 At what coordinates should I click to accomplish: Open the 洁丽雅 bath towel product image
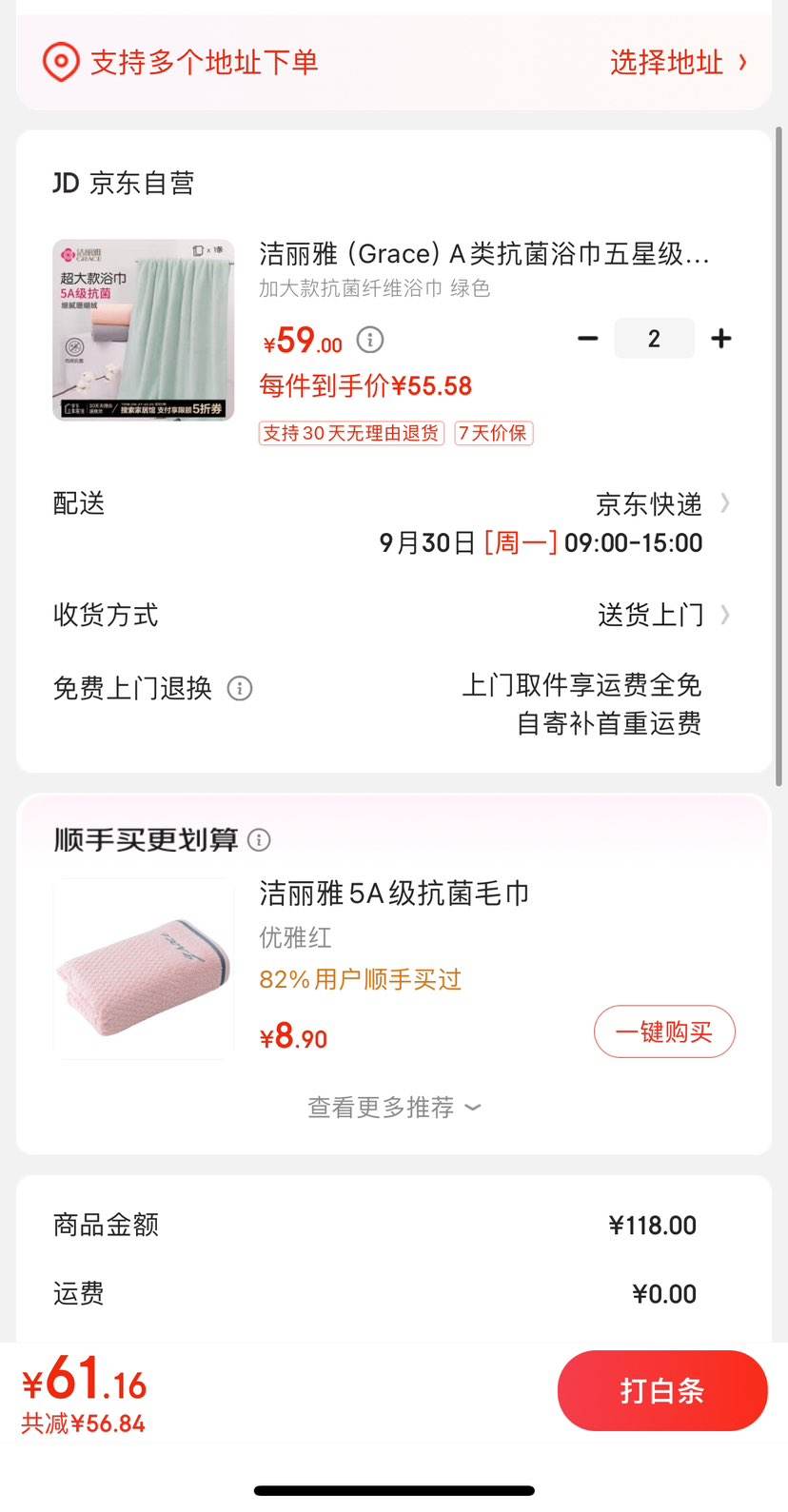click(143, 329)
